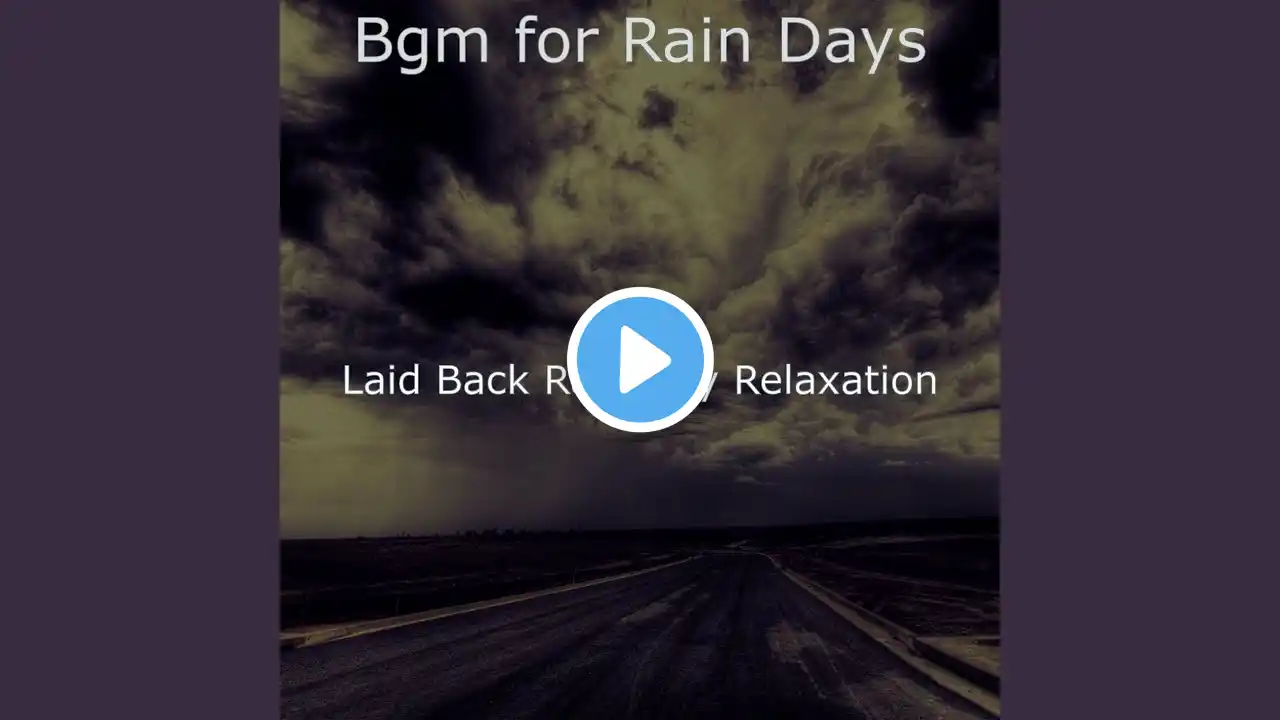
Task: Play the Bgm for Rain Days video
Action: pos(640,360)
